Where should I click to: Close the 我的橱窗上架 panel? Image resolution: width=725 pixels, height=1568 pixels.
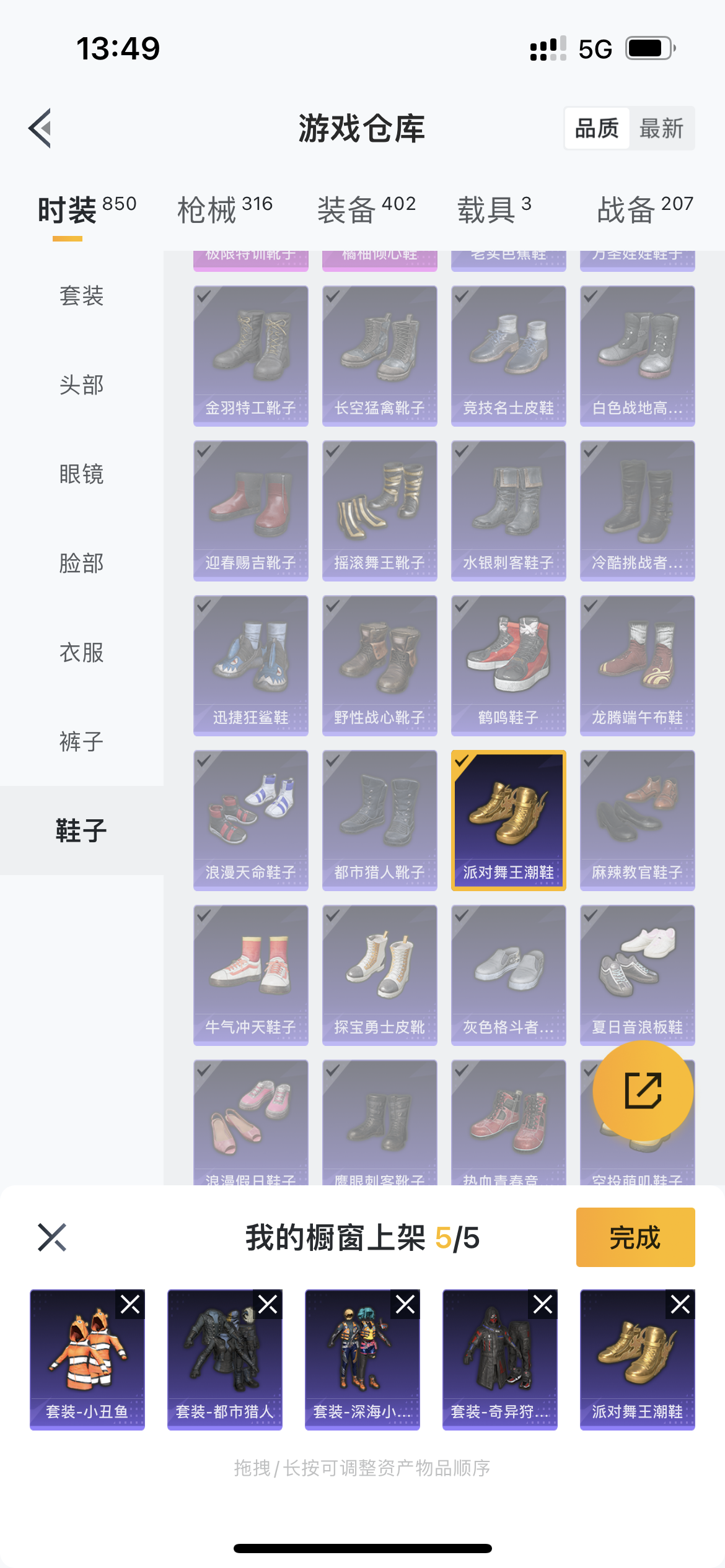coord(52,1237)
